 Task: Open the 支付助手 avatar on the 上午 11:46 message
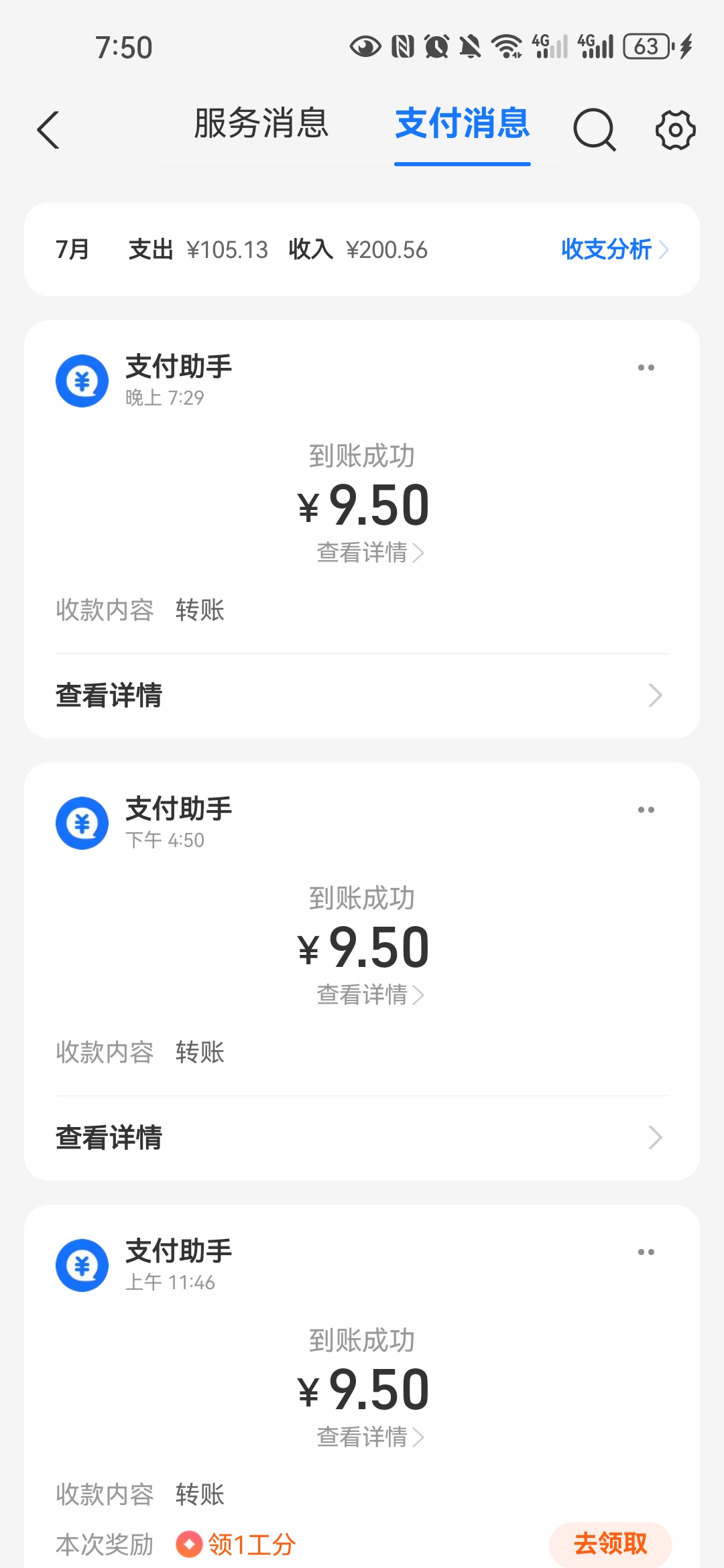tap(82, 1265)
